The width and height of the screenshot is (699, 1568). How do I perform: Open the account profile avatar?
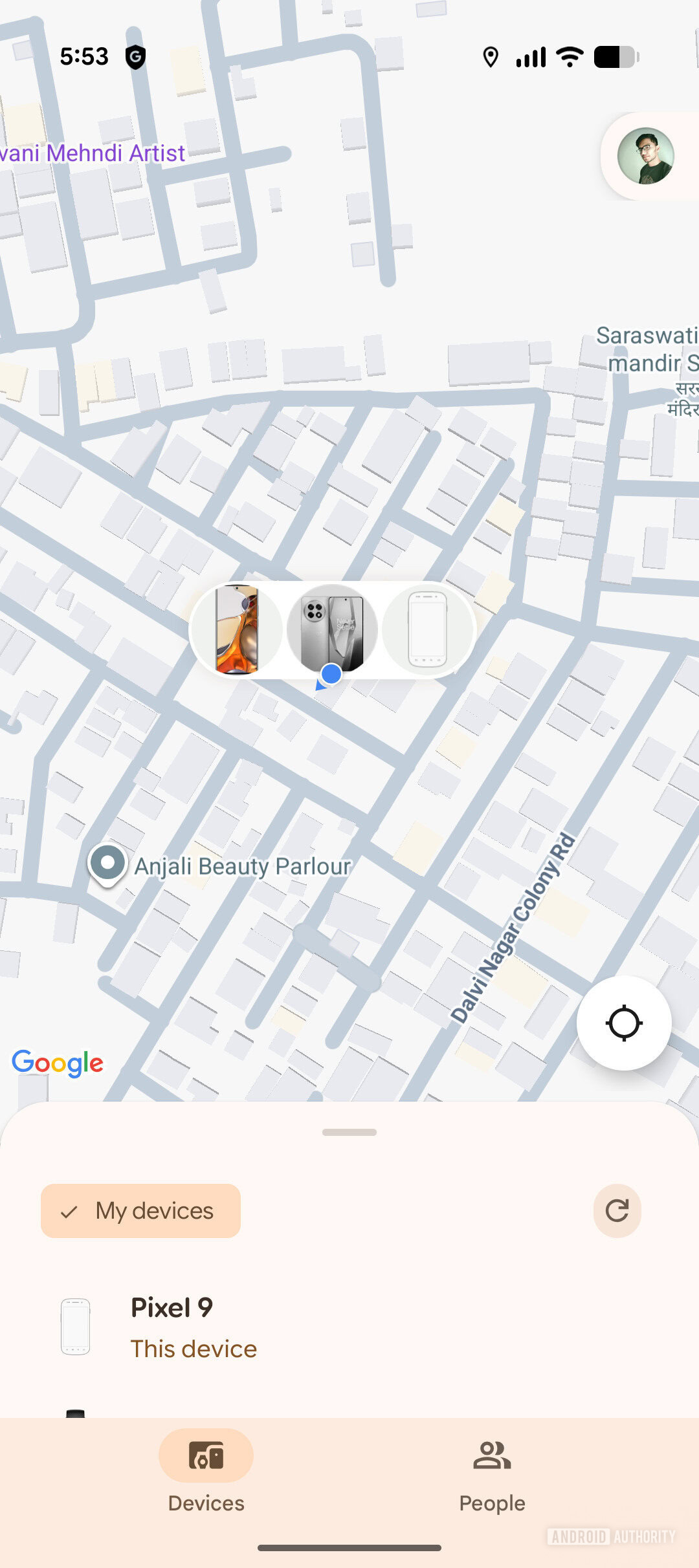pos(645,156)
